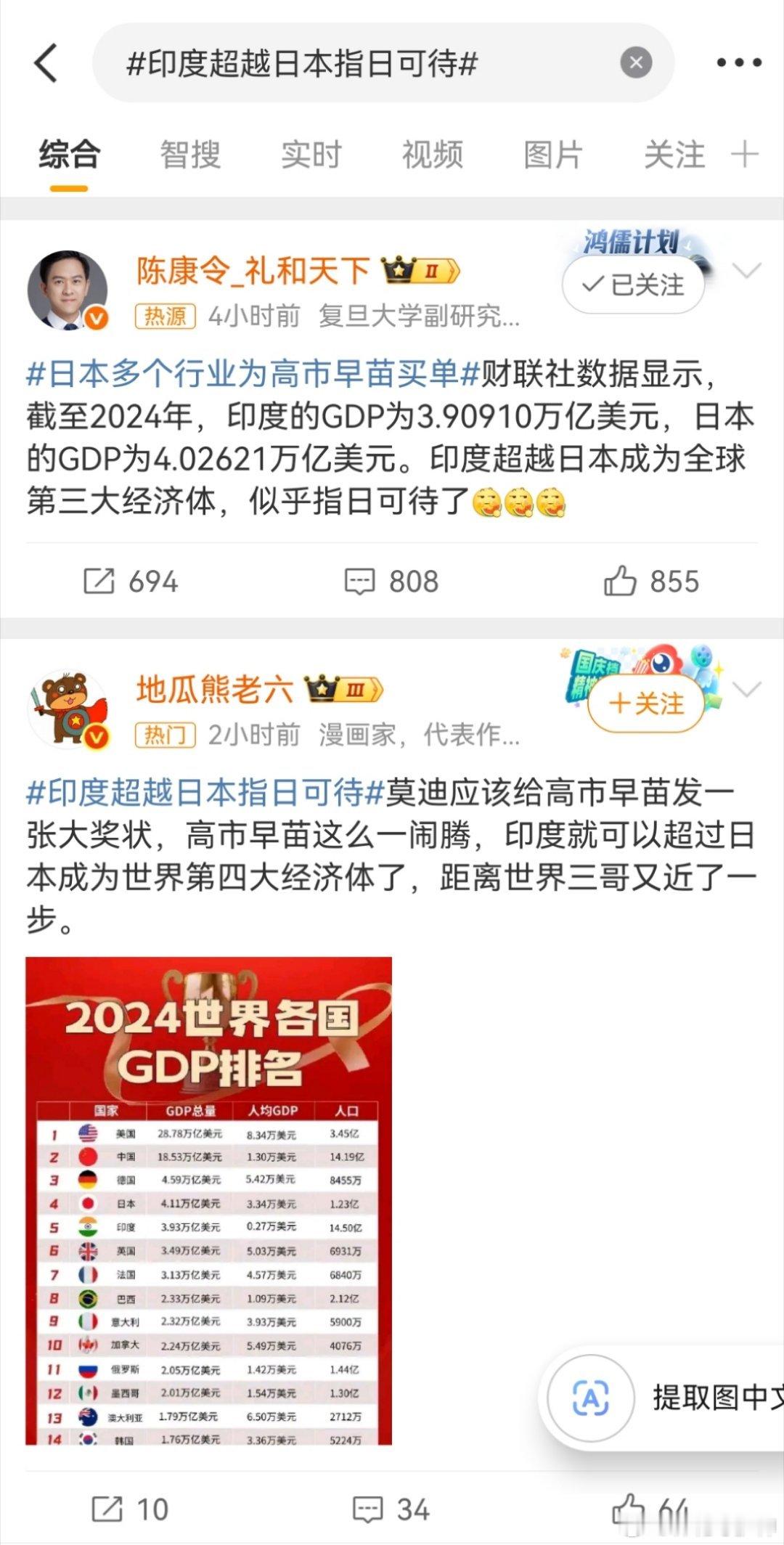
Task: Expand options chevron on 地瓜熊老六's post
Action: pos(746,690)
